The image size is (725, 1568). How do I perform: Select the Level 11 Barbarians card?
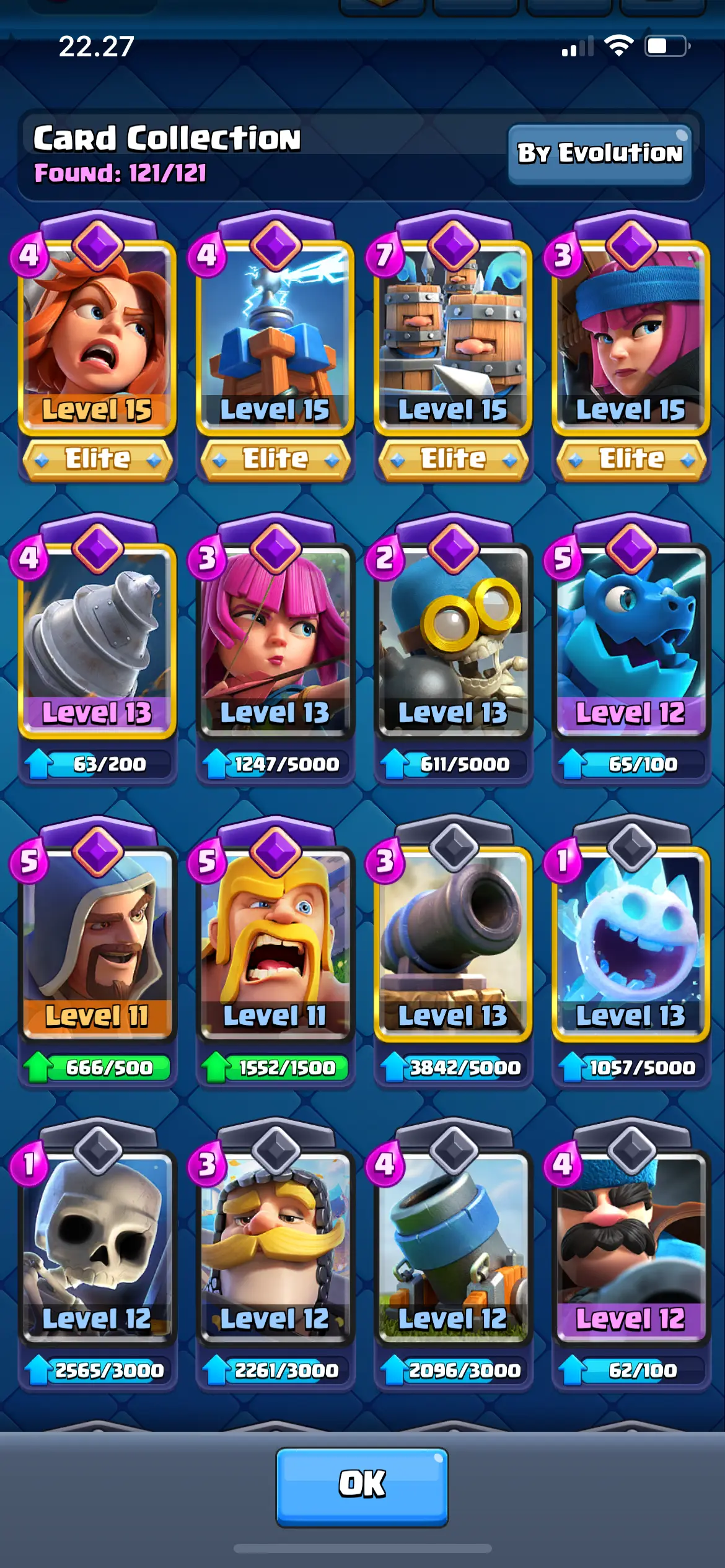tap(275, 941)
